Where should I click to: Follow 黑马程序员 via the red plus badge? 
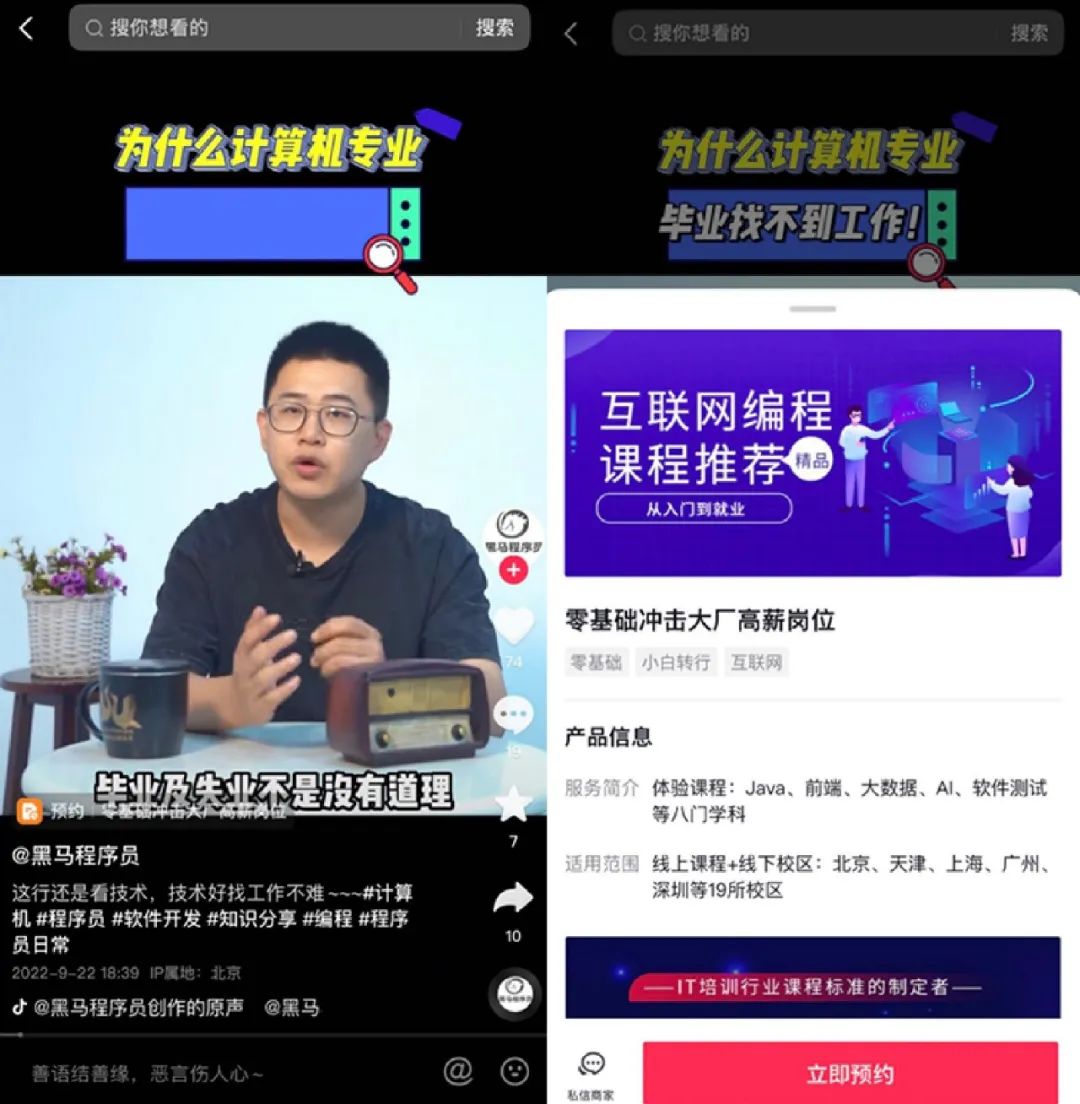pos(512,571)
